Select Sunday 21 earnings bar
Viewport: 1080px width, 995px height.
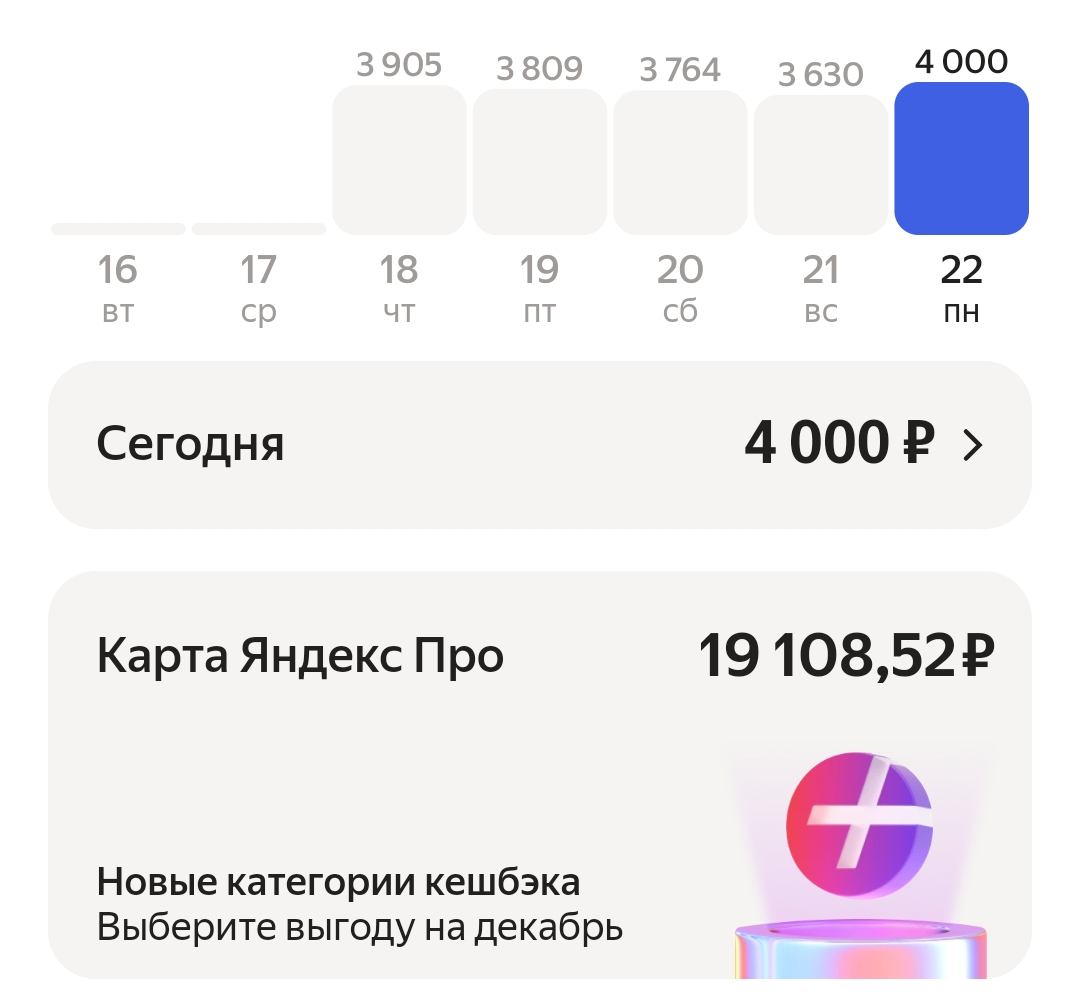coord(821,165)
